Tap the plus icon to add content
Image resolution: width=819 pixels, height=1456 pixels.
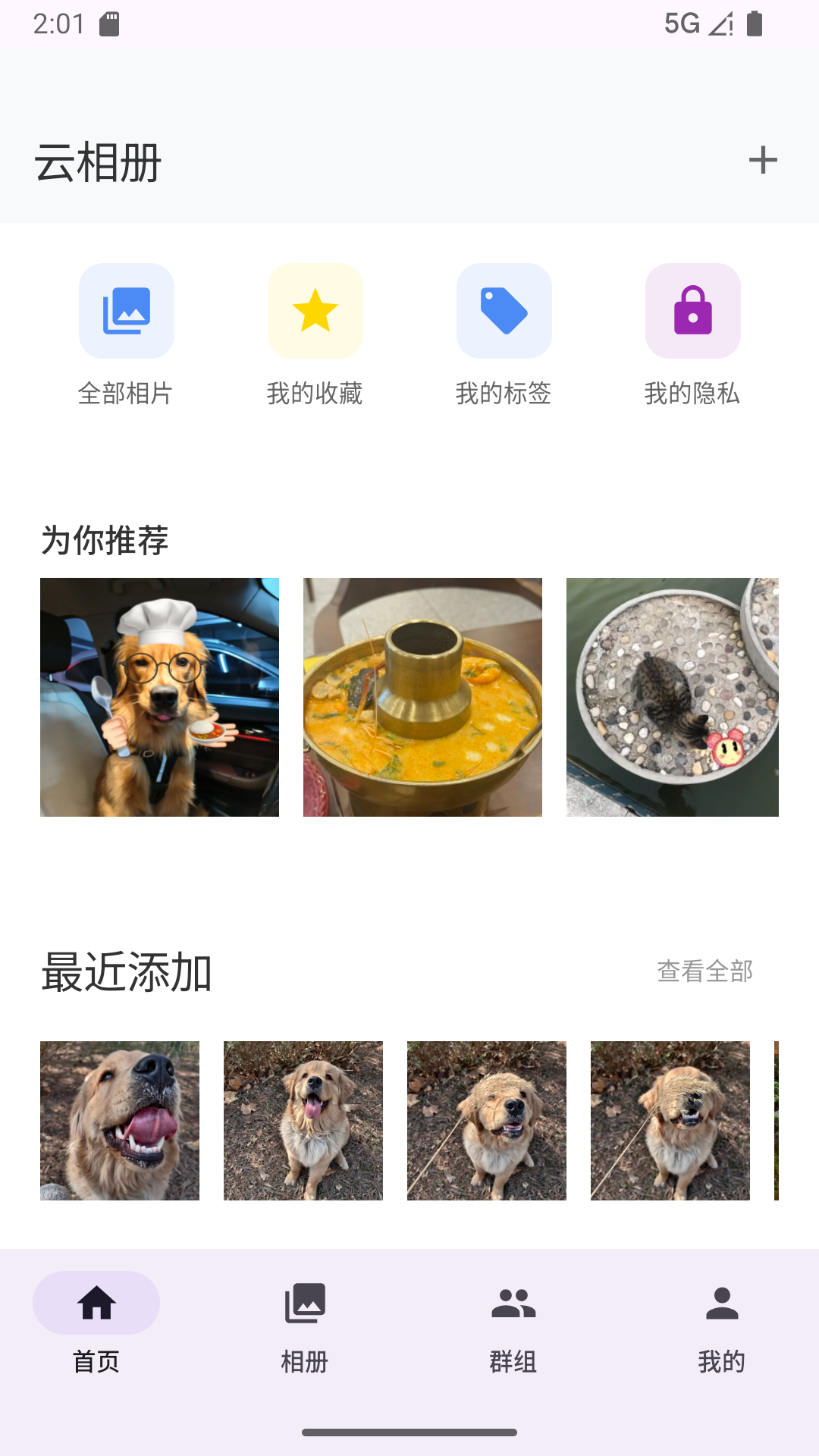(764, 159)
